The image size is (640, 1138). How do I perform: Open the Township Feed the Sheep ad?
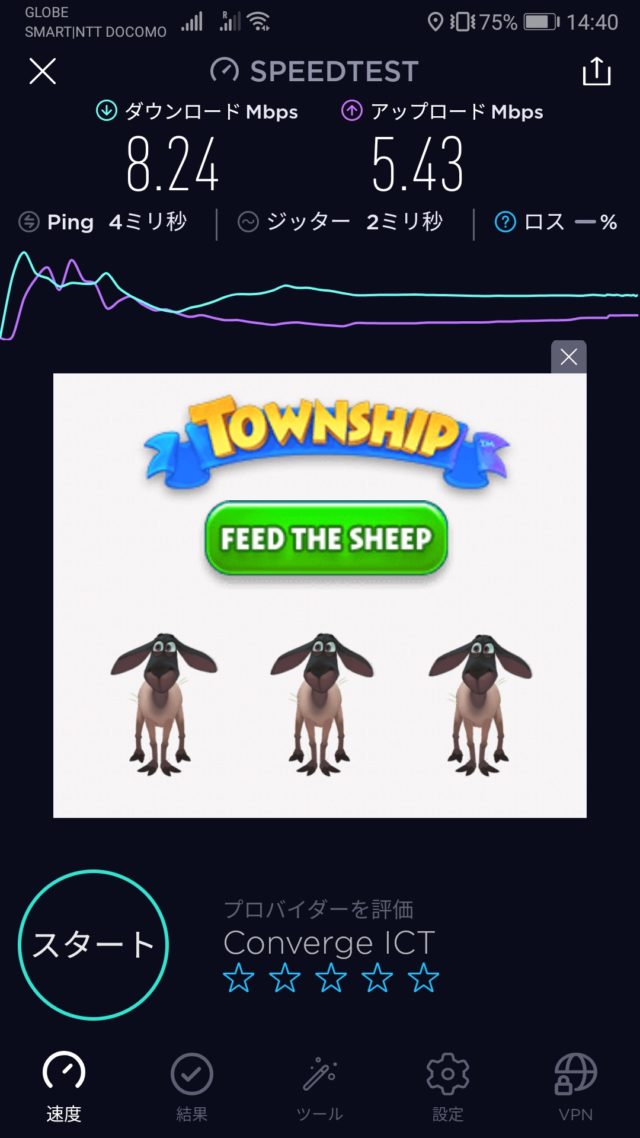tap(326, 539)
